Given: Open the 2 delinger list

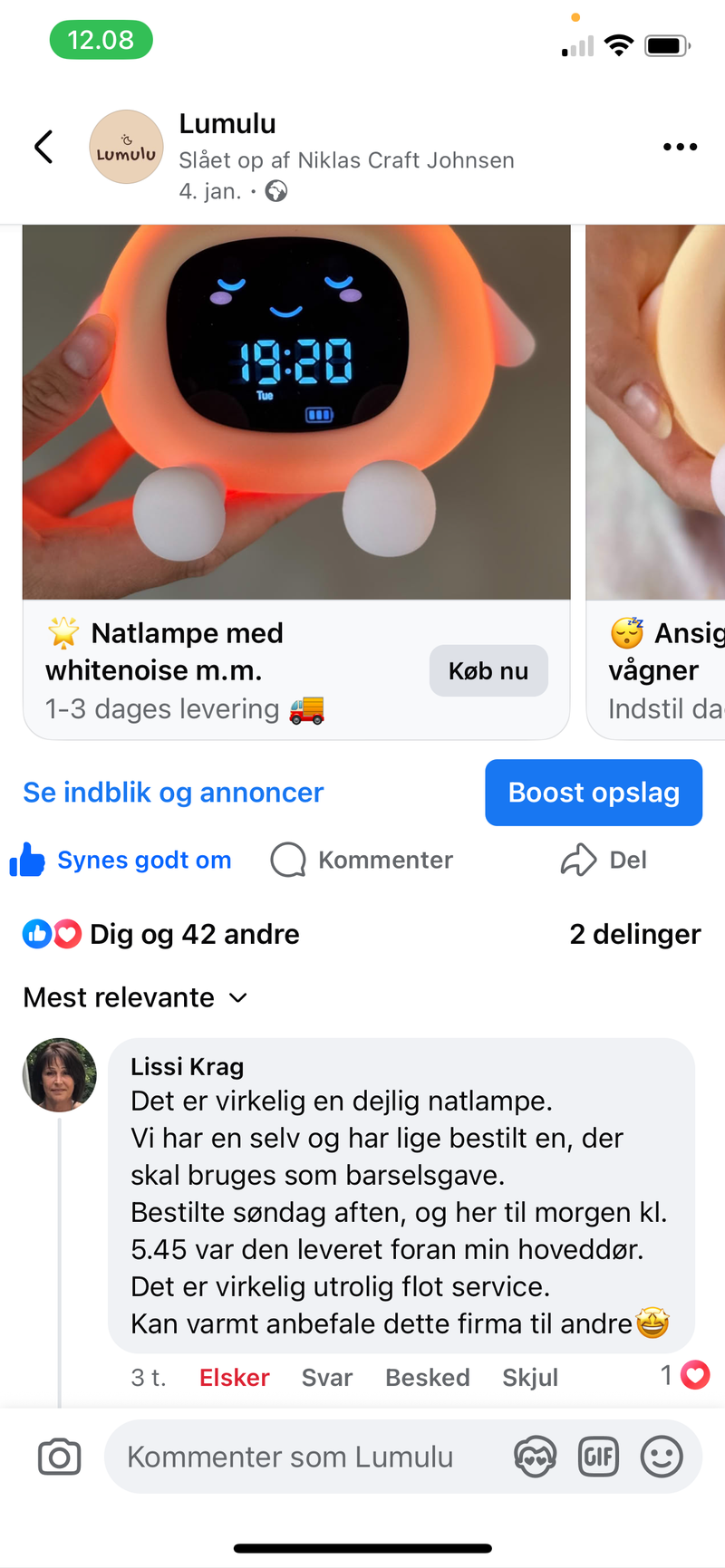Looking at the screenshot, I should [634, 934].
